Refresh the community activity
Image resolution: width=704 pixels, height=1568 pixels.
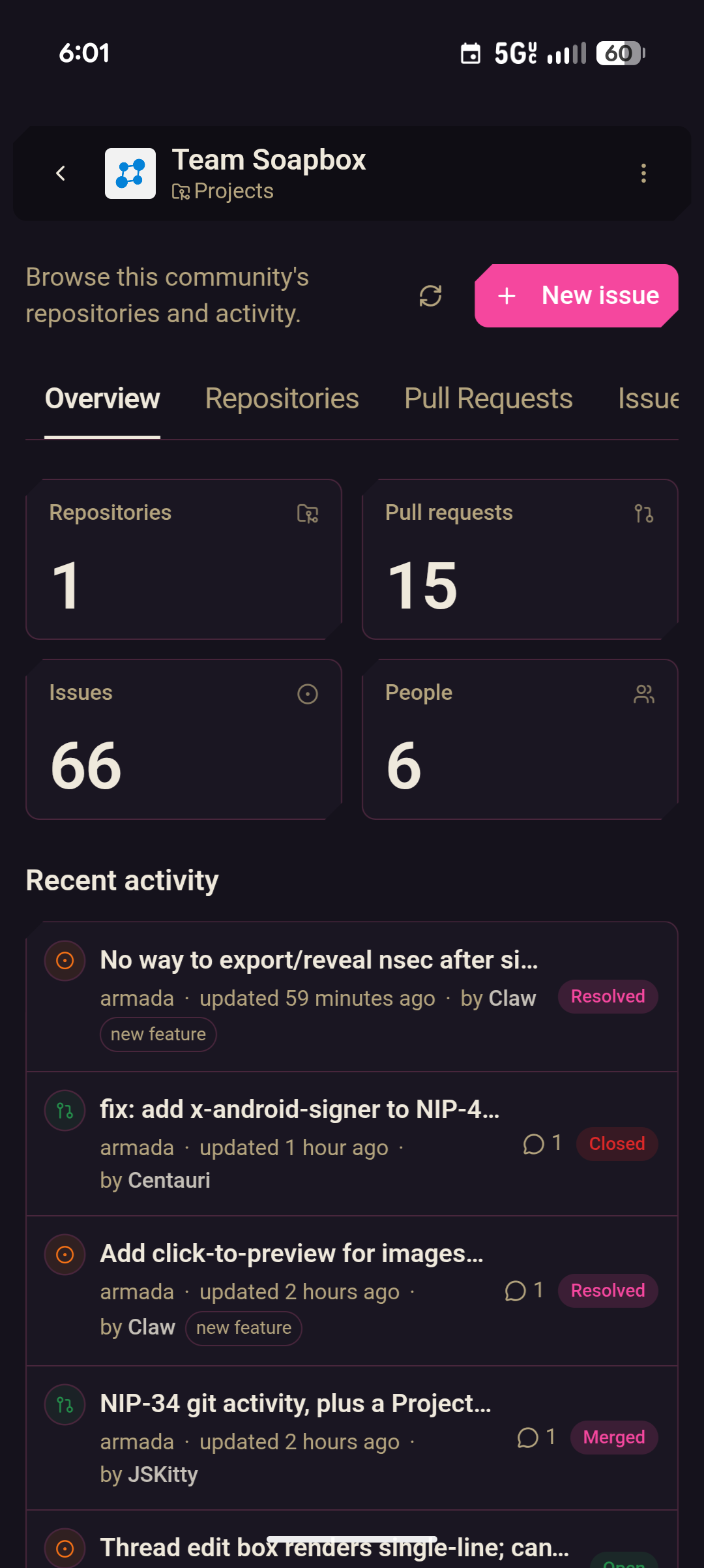(430, 295)
